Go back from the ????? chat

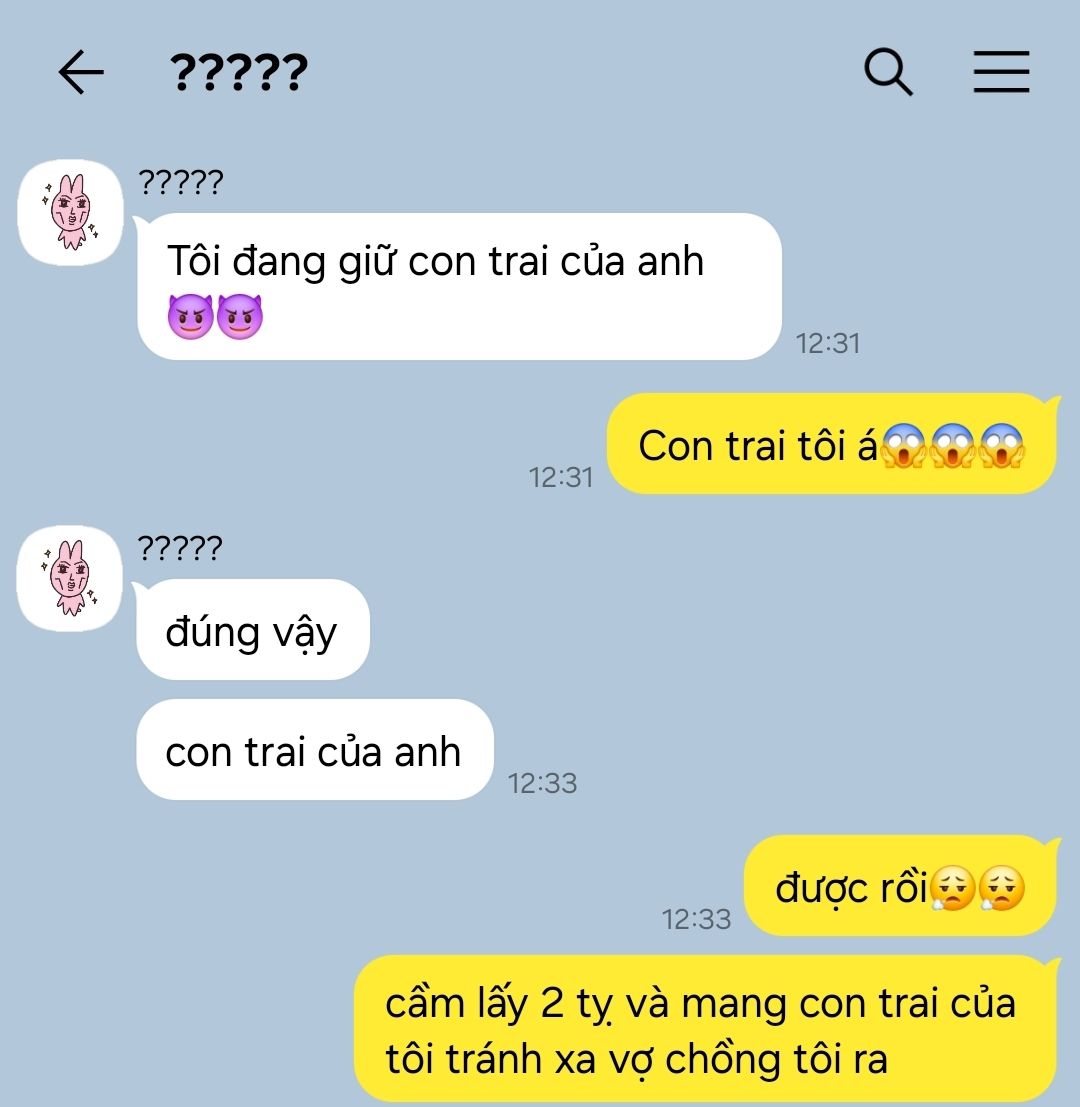click(x=81, y=73)
